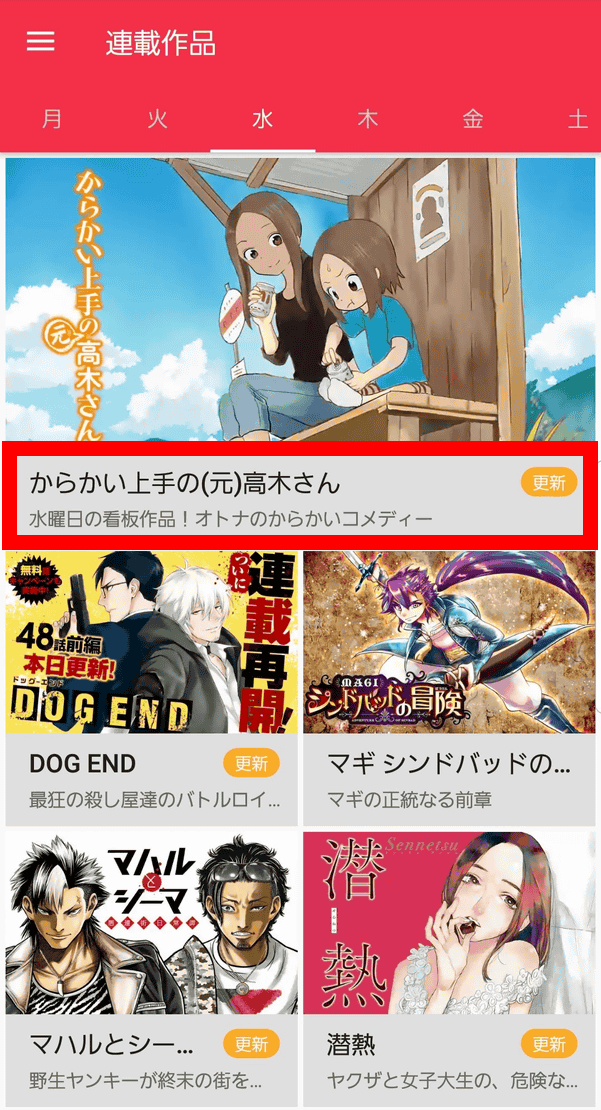Open the hamburger drawer menu

[x=41, y=42]
